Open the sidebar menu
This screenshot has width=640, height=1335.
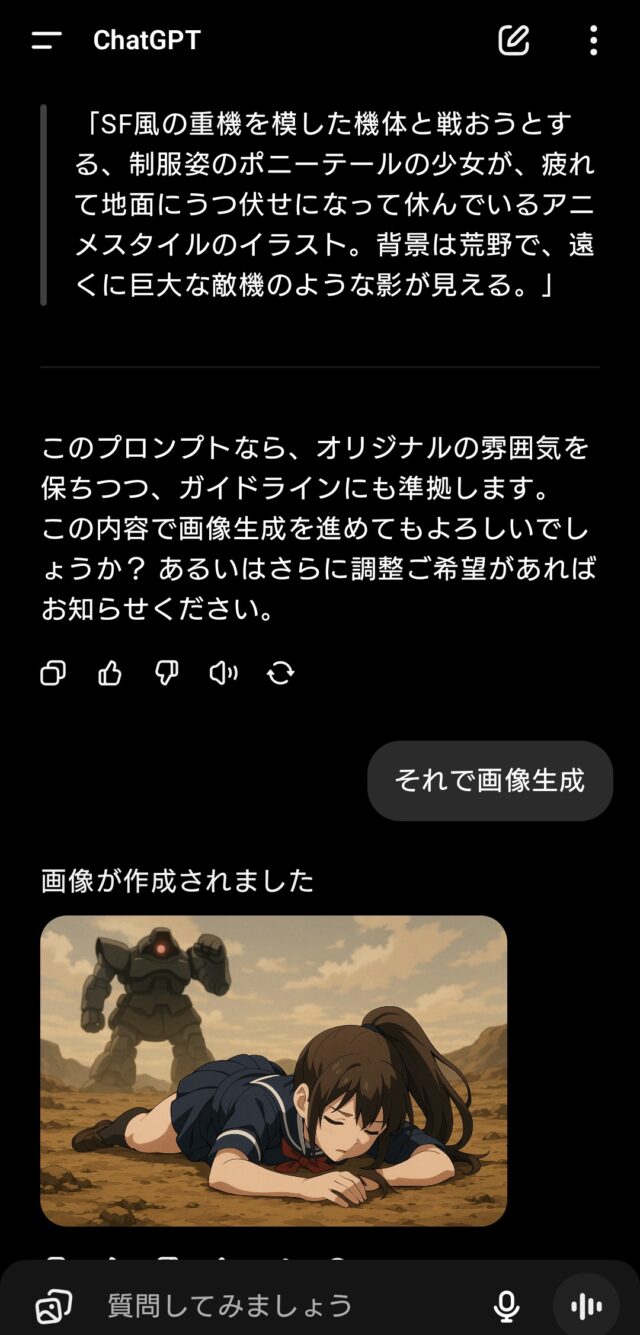46,40
